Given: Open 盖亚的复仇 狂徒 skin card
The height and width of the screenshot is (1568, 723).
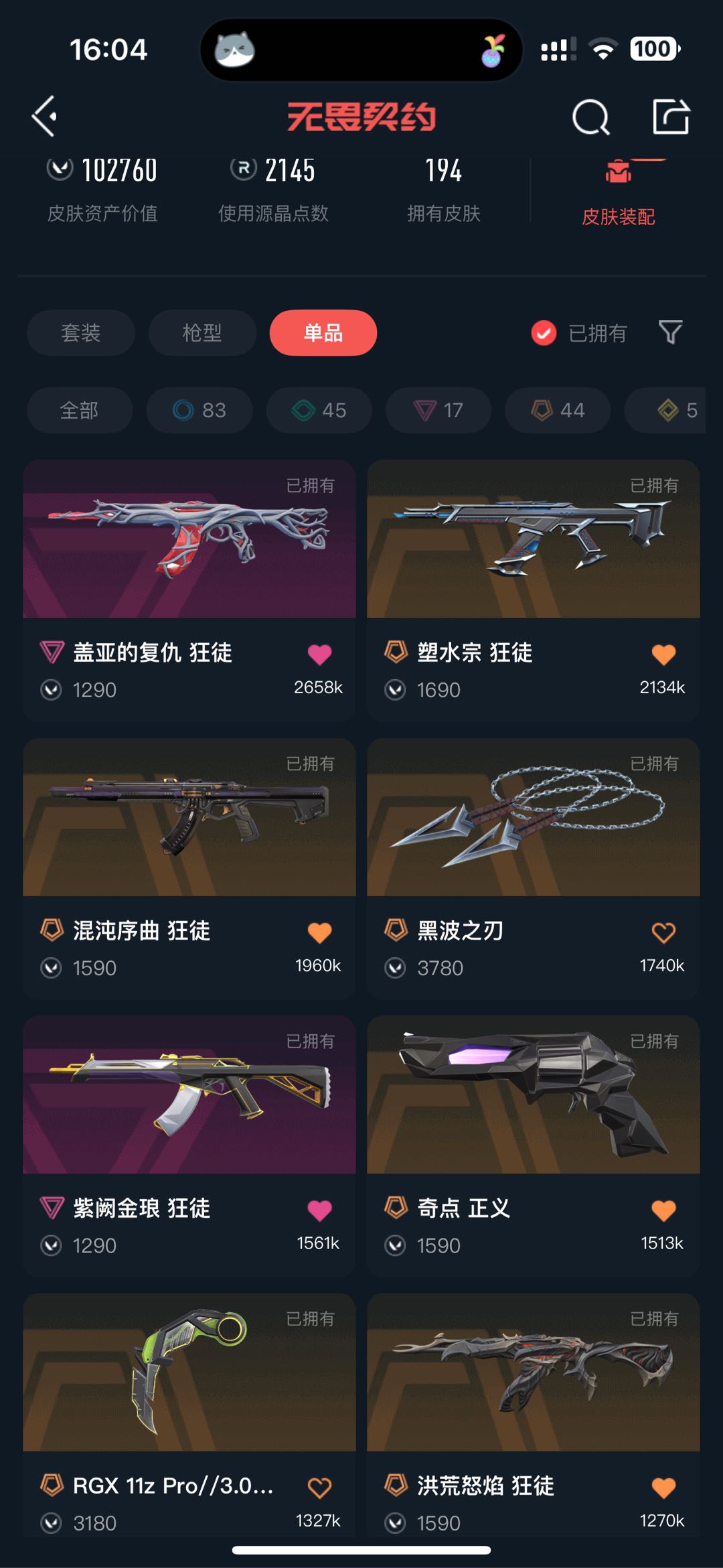Looking at the screenshot, I should pos(189,539).
